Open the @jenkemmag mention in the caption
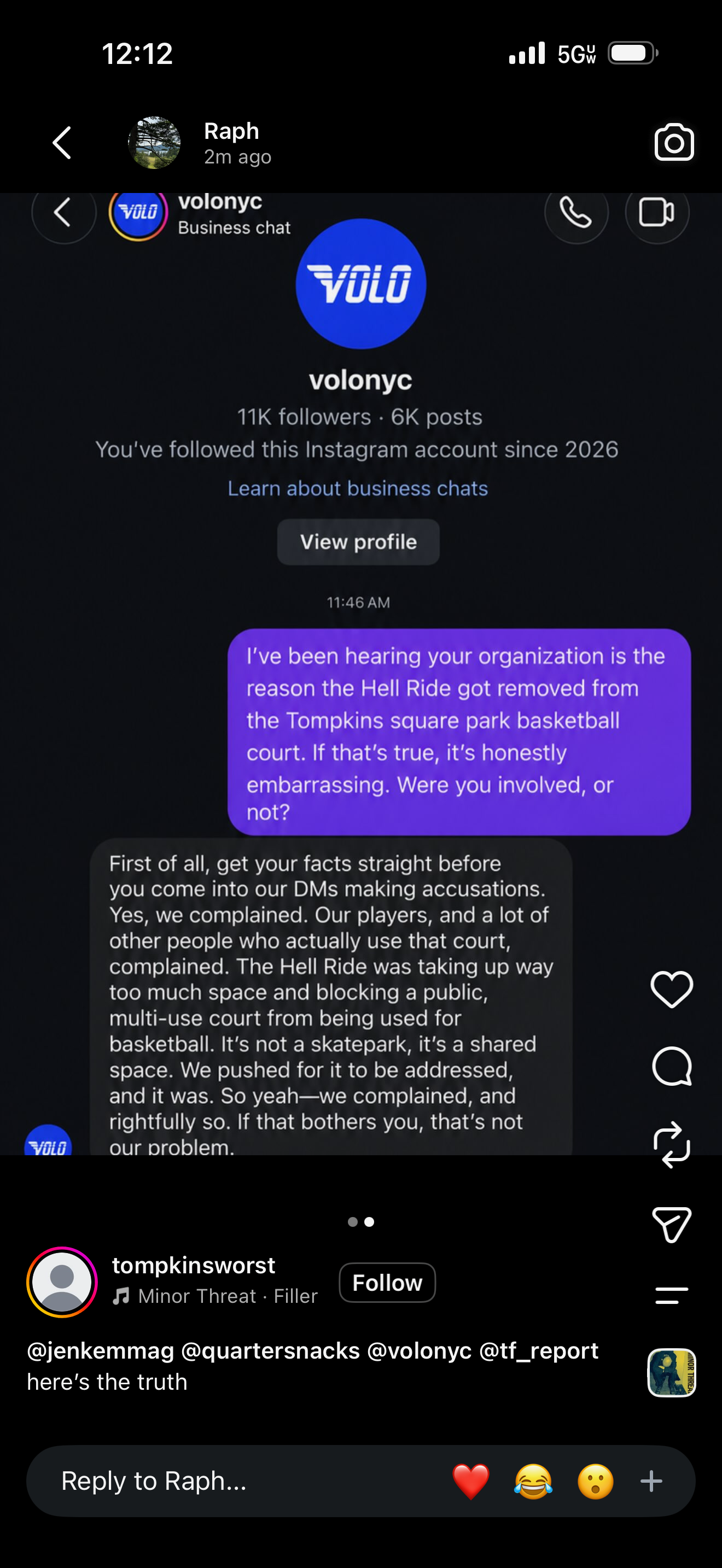The width and height of the screenshot is (722, 1568). click(x=101, y=1351)
